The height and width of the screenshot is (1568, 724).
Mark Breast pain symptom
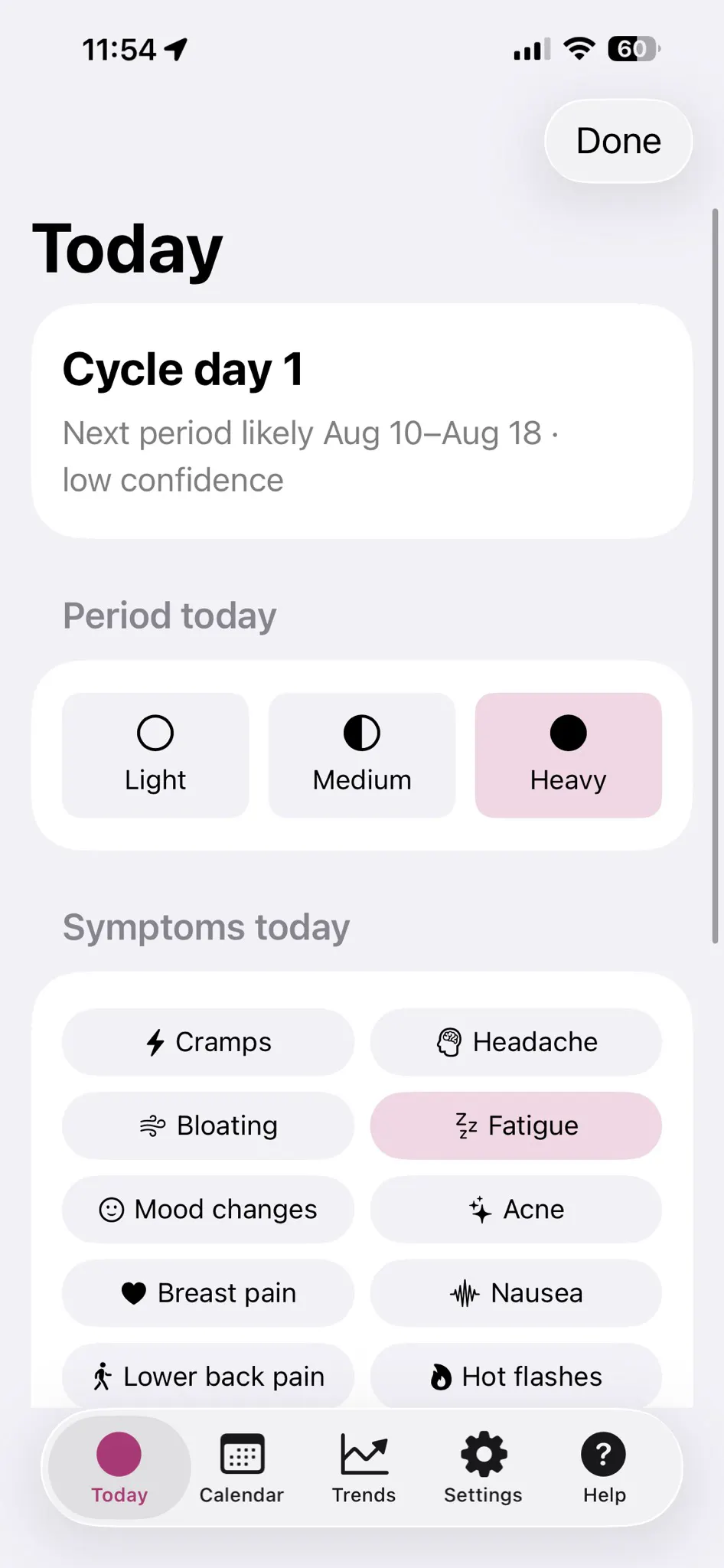(x=208, y=1292)
